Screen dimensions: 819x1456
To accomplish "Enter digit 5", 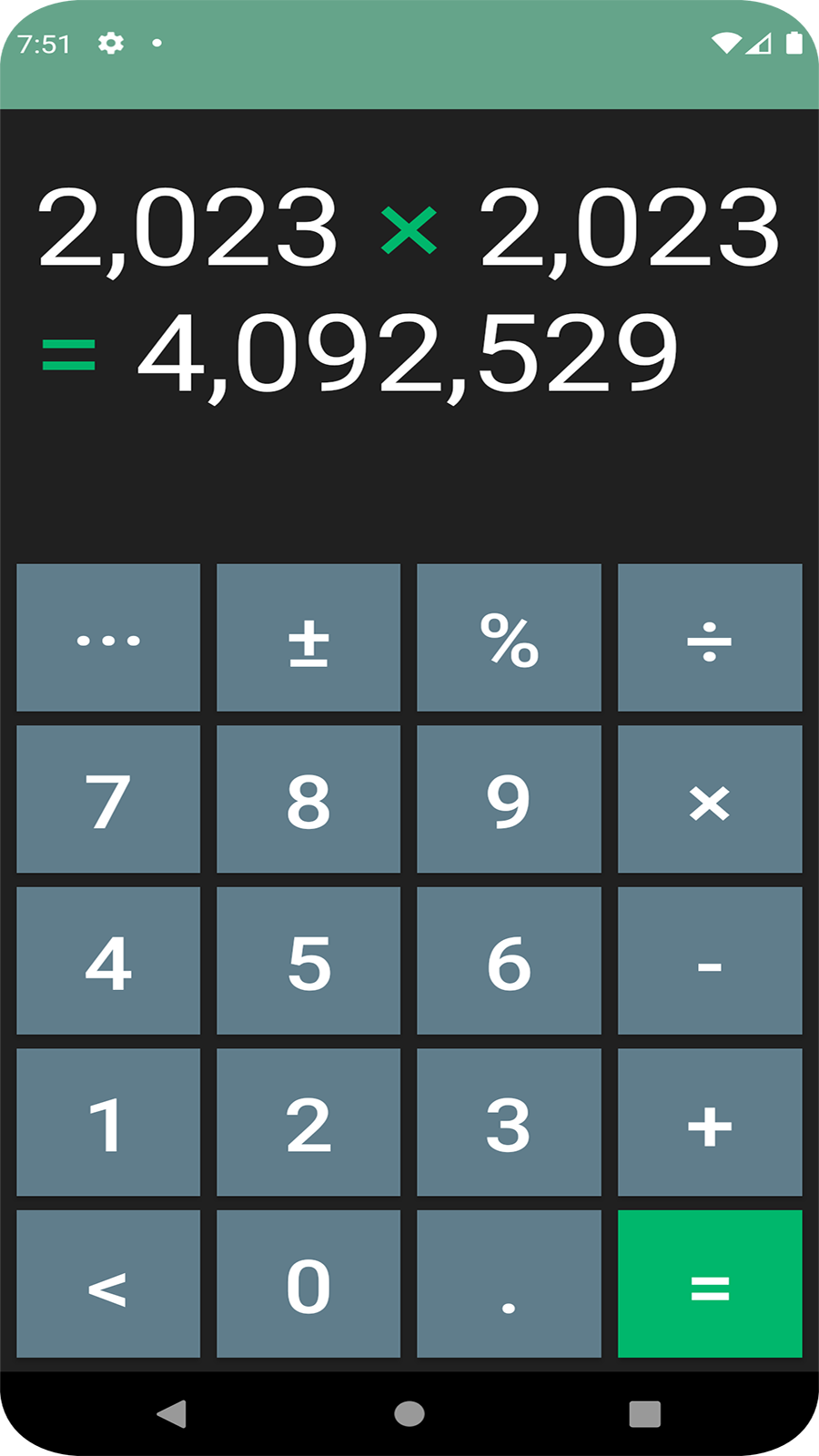I will [x=308, y=960].
